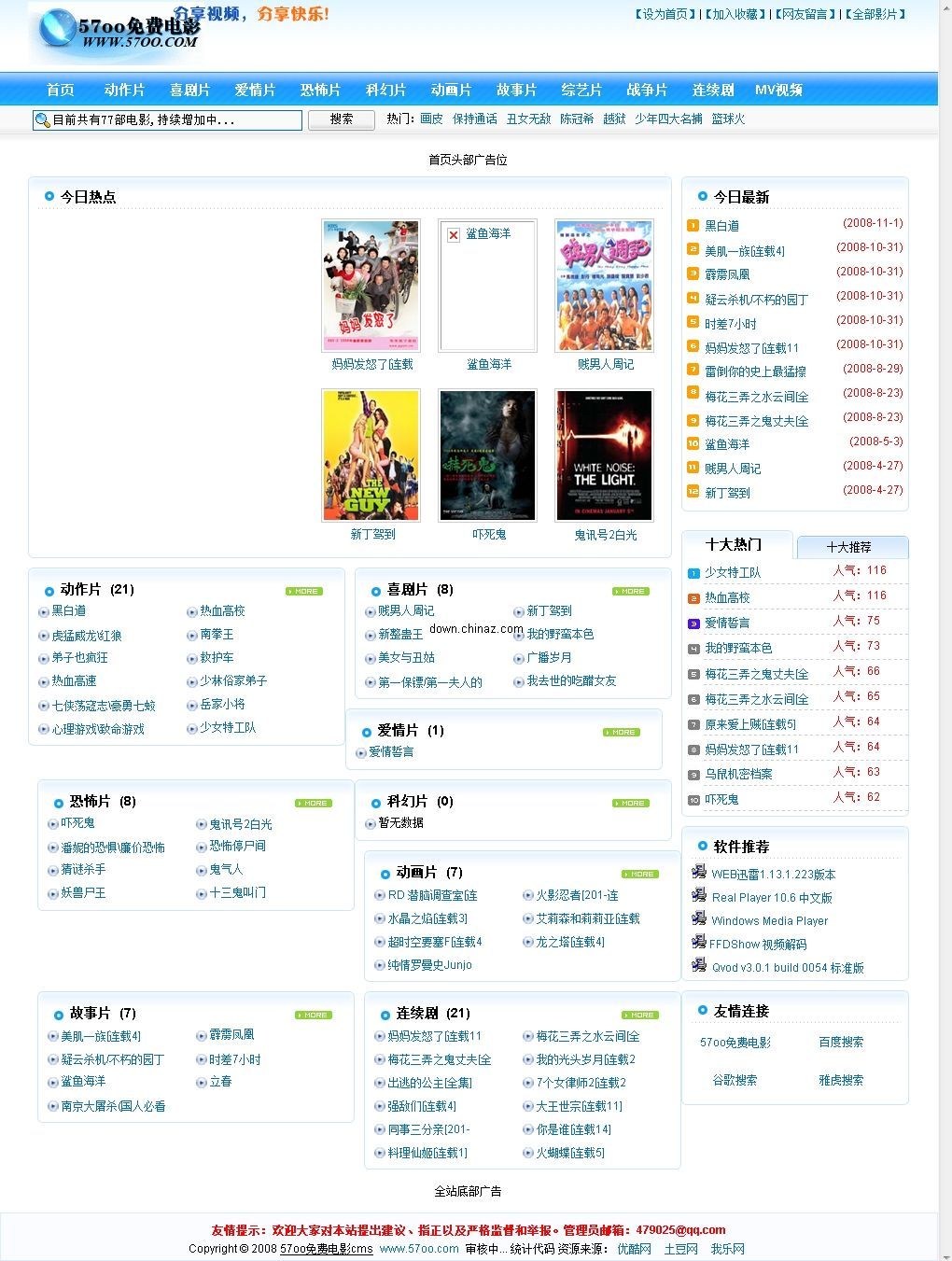Tap the search input field
This screenshot has width=952, height=1261.
(168, 119)
